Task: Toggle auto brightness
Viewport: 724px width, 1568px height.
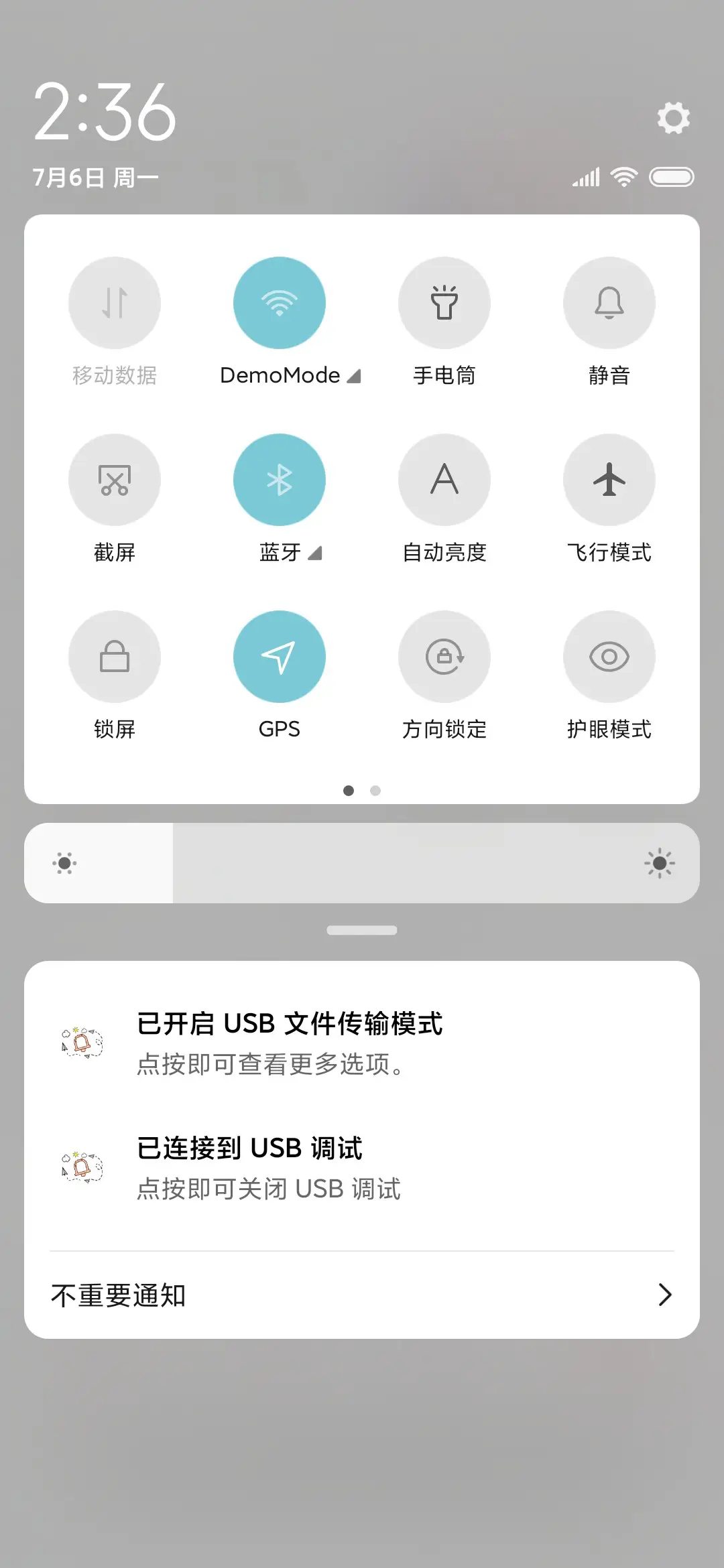Action: click(x=444, y=480)
